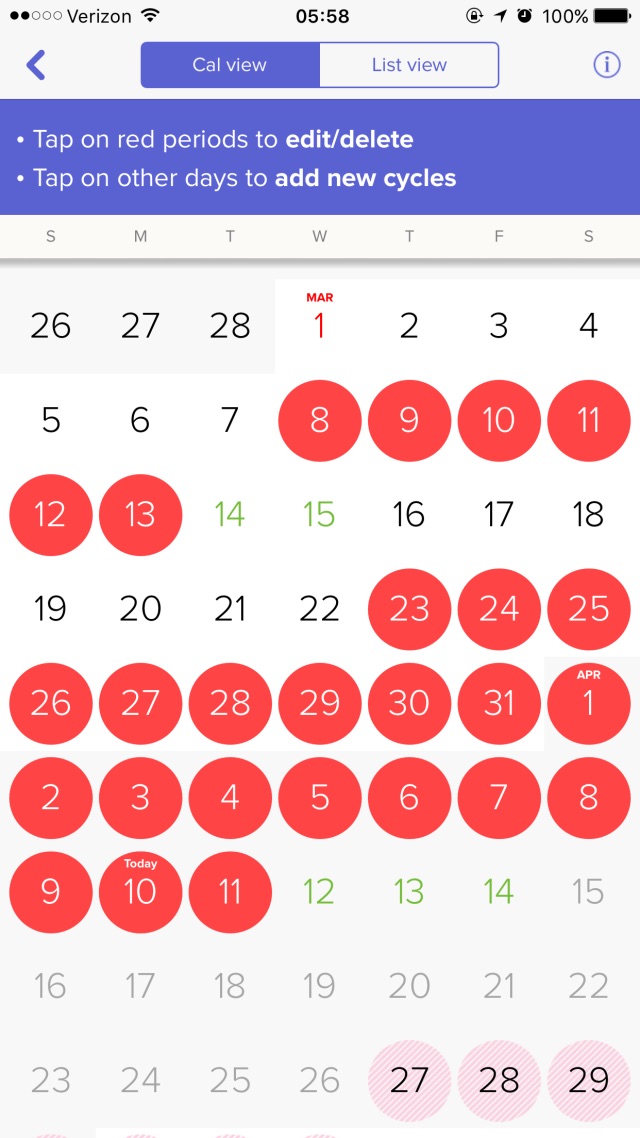This screenshot has width=640, height=1138.
Task: Switch to List view
Action: pos(409,65)
